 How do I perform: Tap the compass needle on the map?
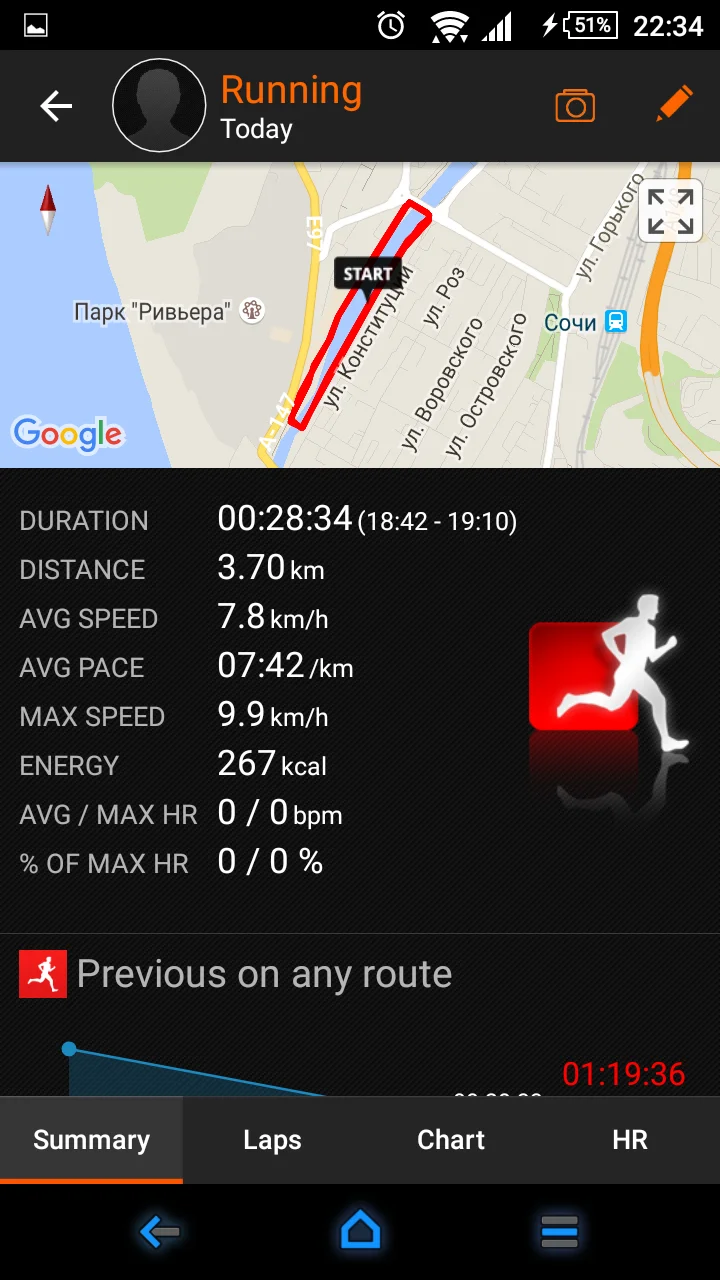tap(47, 207)
